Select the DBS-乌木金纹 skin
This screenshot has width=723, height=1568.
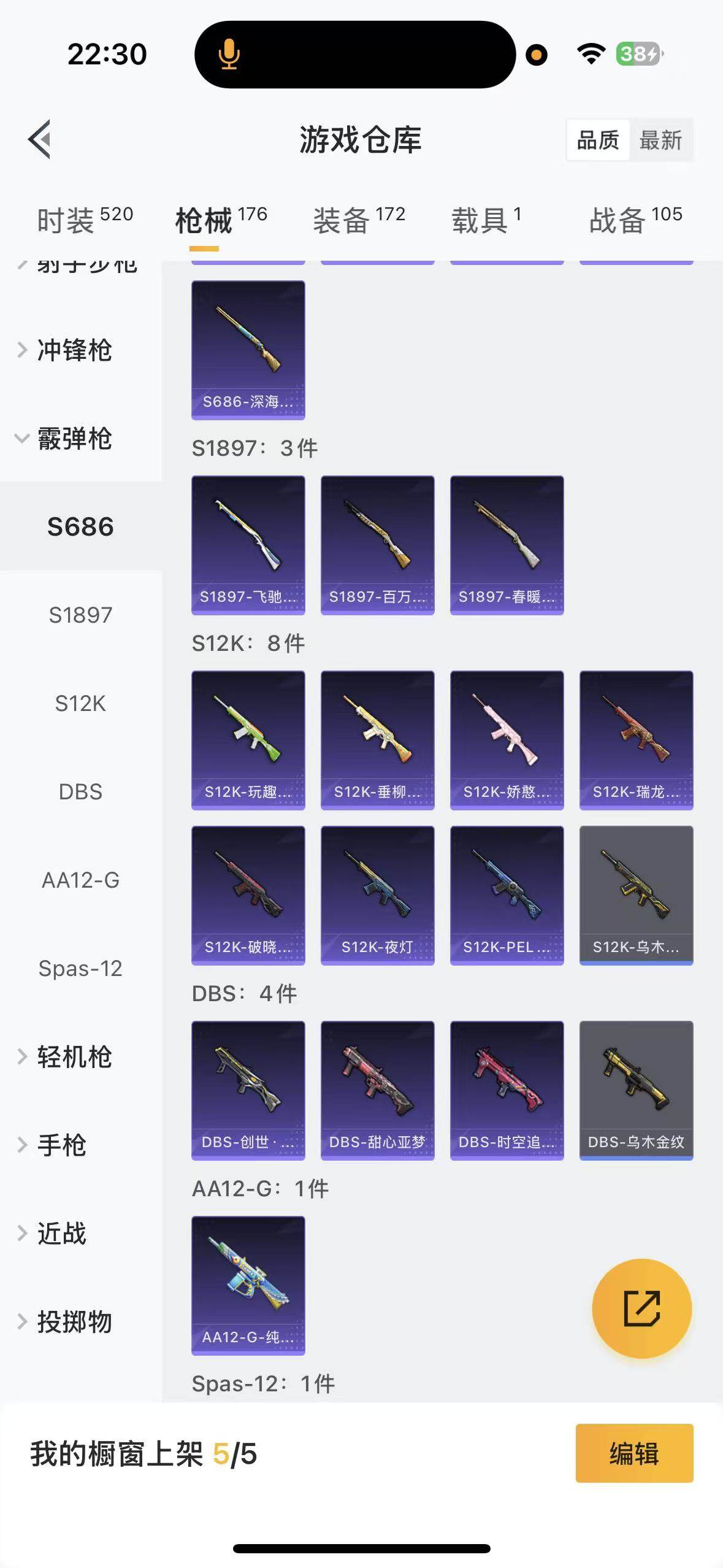pos(636,1090)
